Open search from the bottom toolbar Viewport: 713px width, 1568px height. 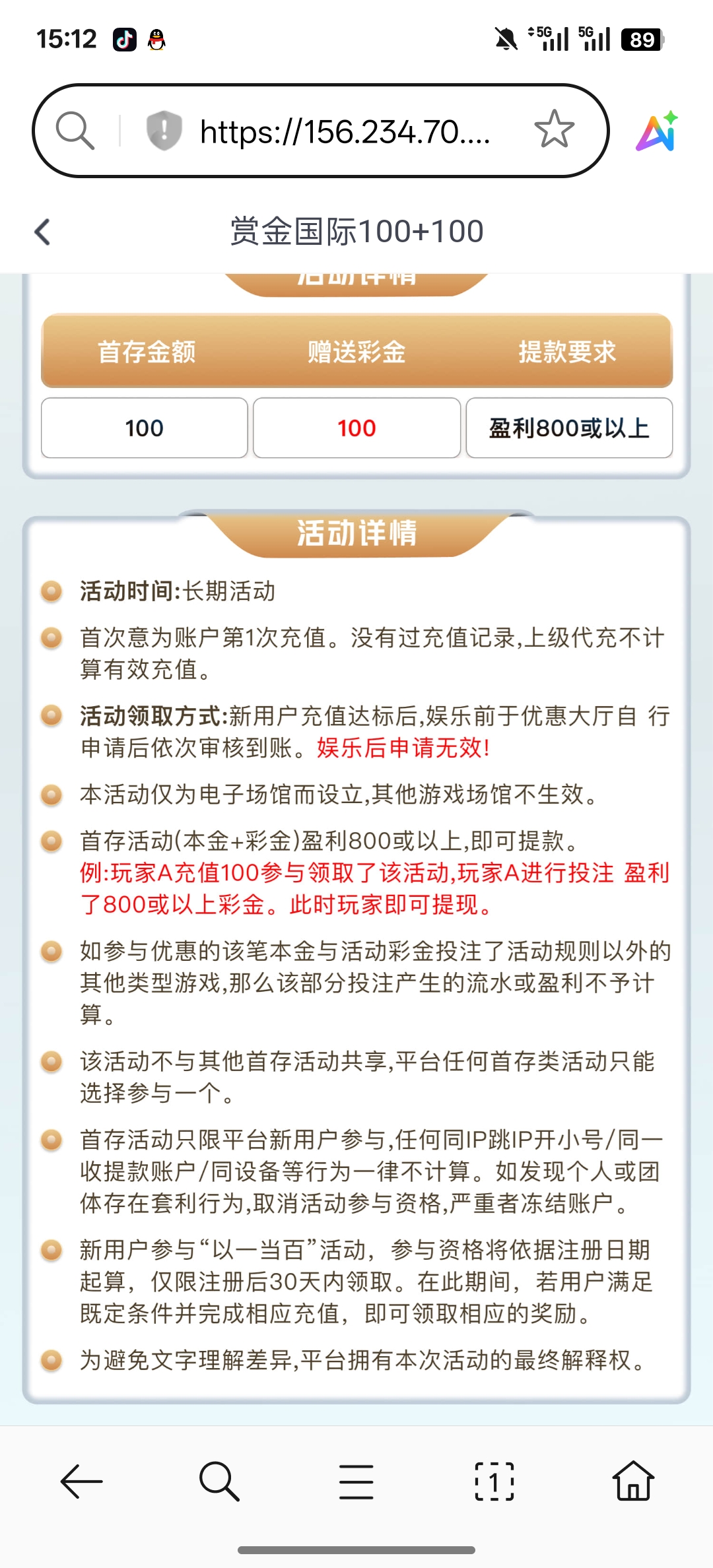(x=219, y=1482)
